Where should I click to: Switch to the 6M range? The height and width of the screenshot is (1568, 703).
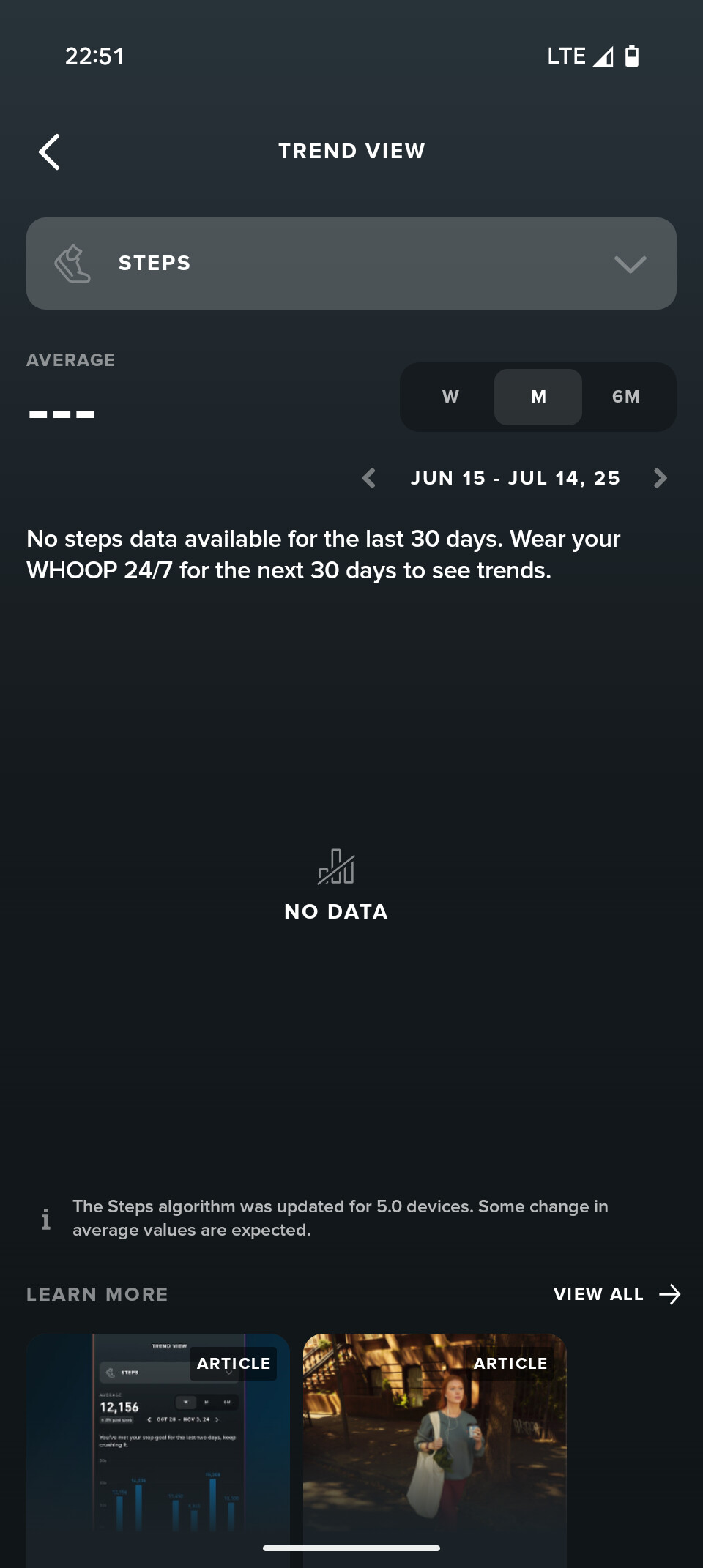click(x=626, y=397)
